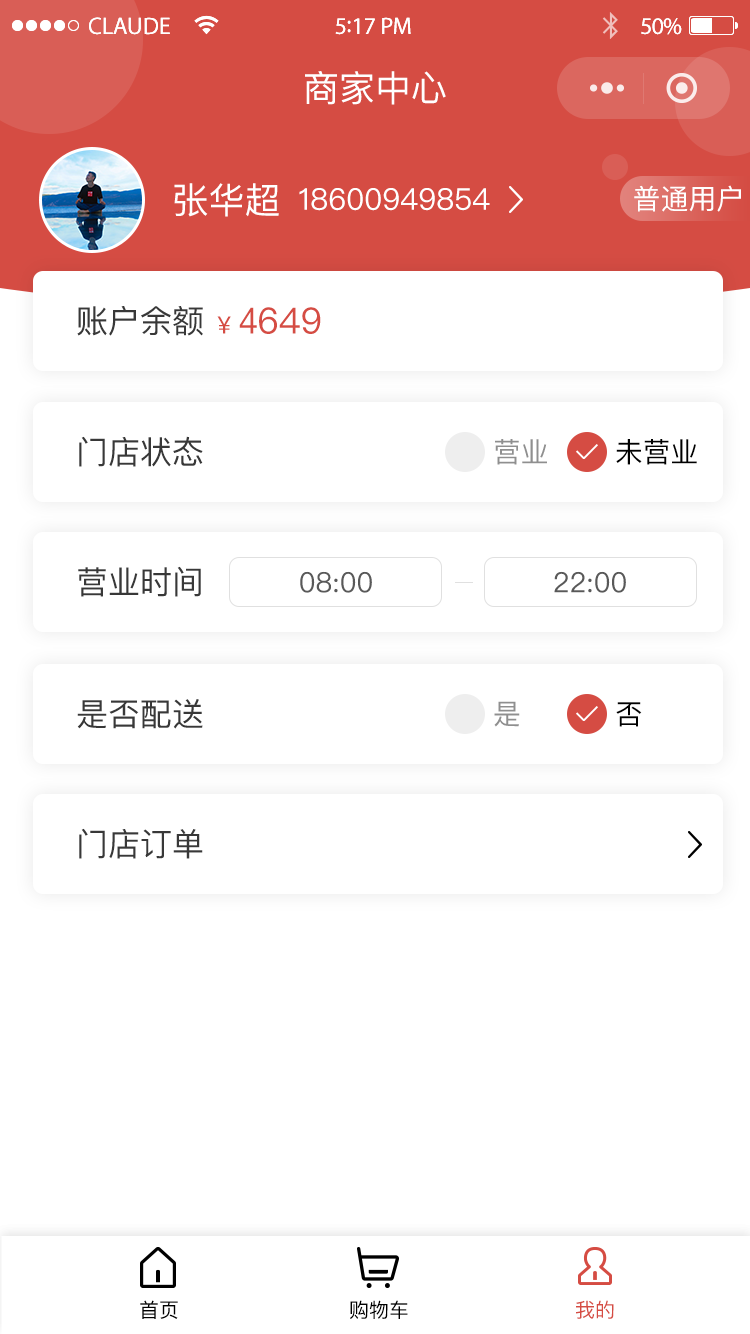
Task: Open the 门店订单 row
Action: point(378,844)
